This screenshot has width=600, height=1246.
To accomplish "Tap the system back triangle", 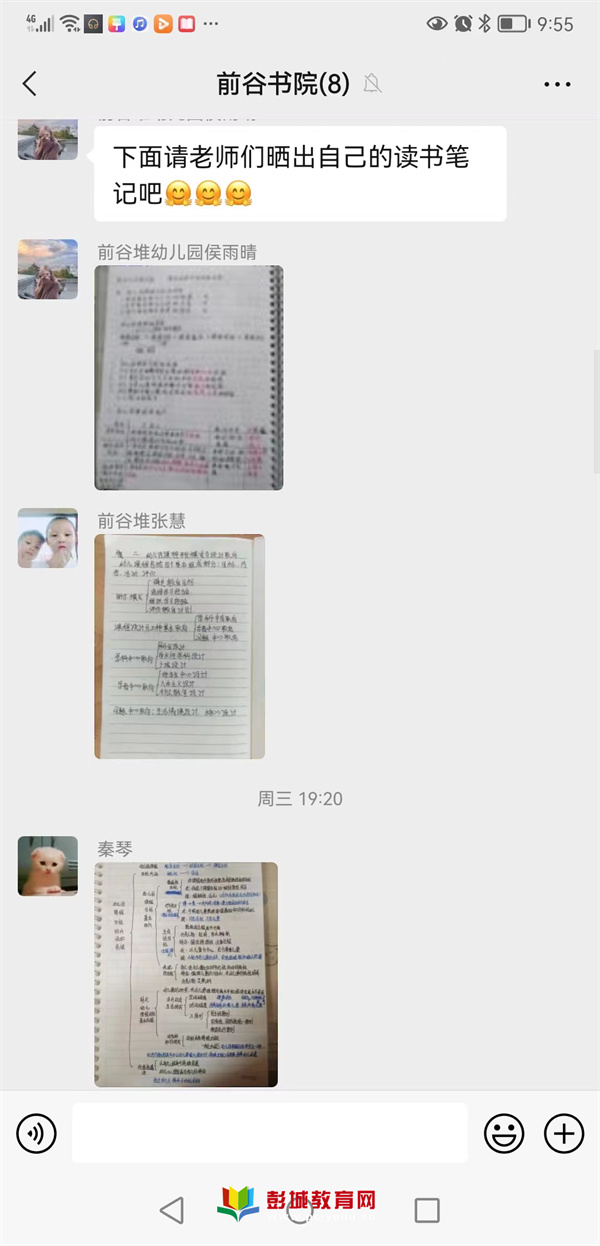I will (x=172, y=1210).
